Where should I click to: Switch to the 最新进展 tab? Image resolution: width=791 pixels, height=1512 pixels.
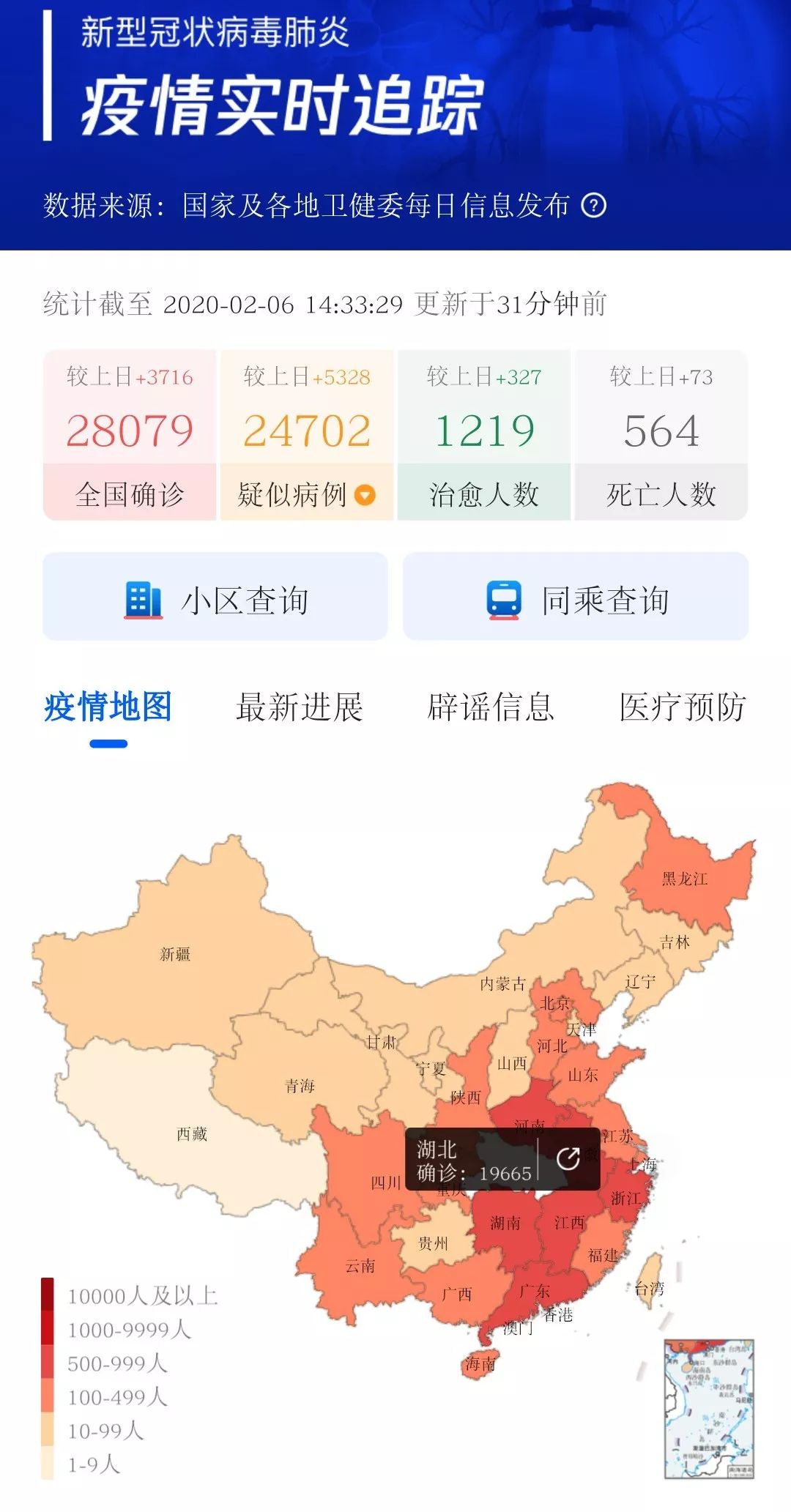[300, 707]
